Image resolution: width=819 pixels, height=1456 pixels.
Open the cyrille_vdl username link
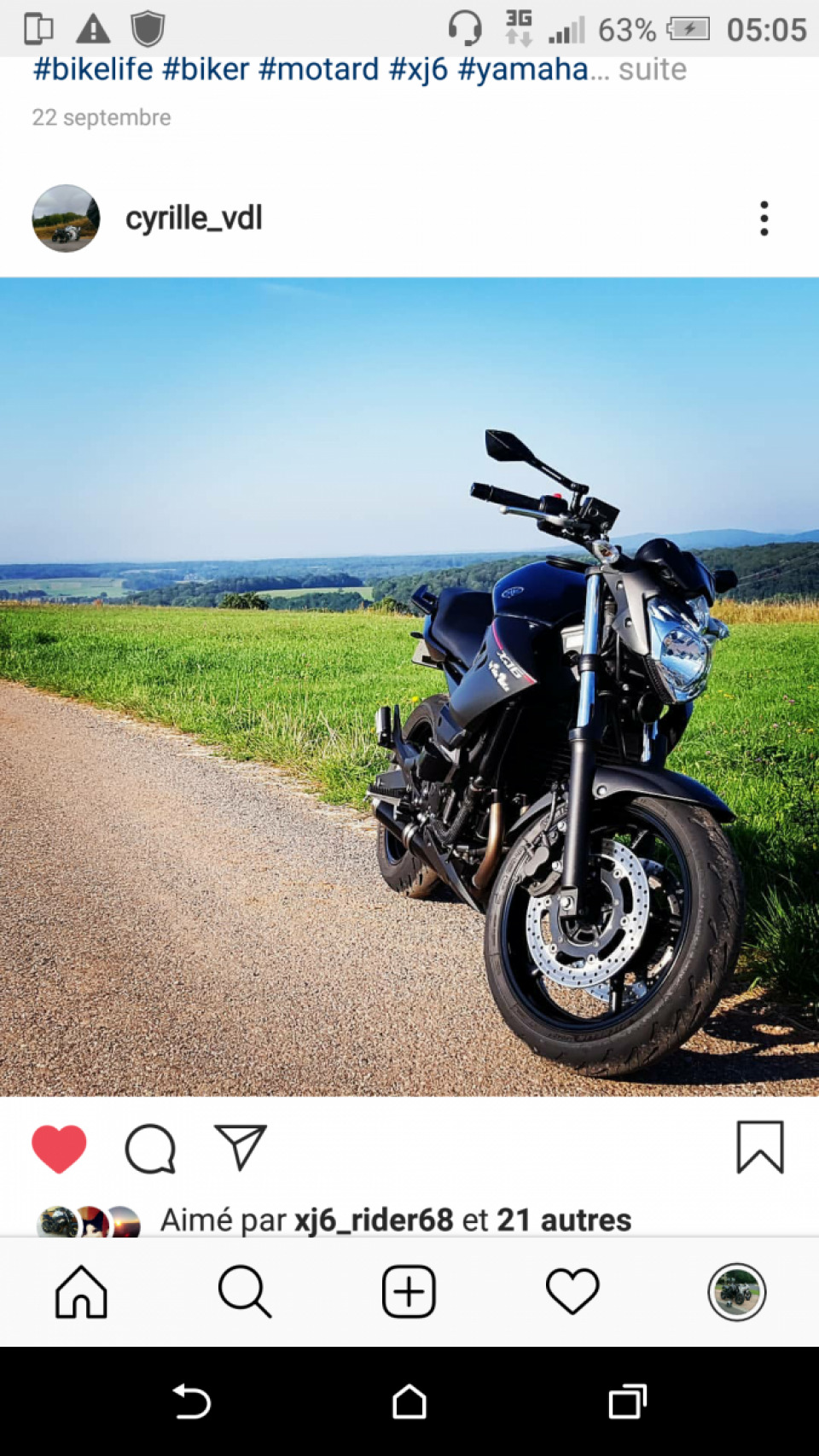click(194, 218)
